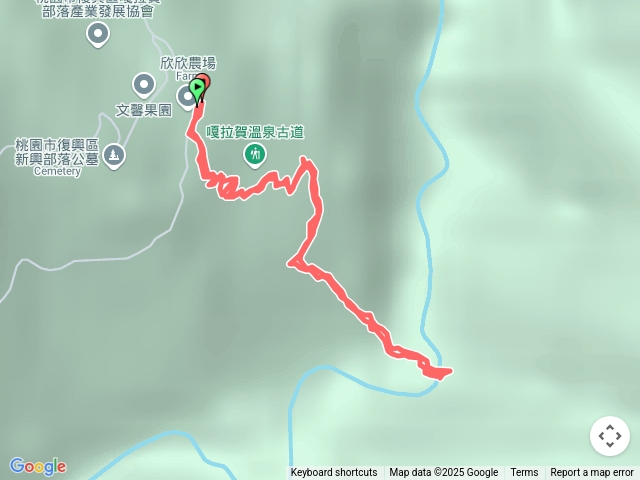
Task: Select the 嘎拉賀溫泉古道 trail marker
Action: [x=255, y=153]
